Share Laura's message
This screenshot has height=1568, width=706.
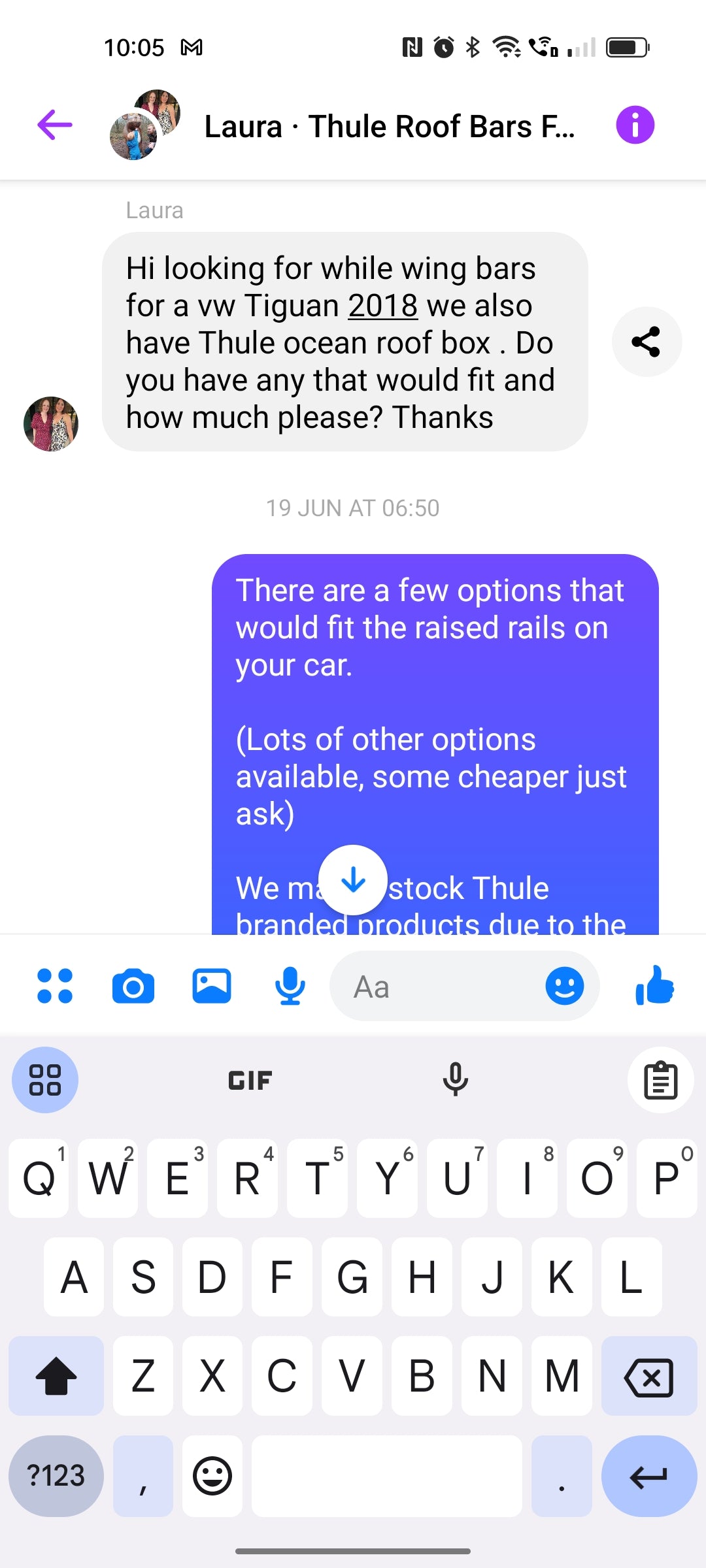tap(646, 342)
